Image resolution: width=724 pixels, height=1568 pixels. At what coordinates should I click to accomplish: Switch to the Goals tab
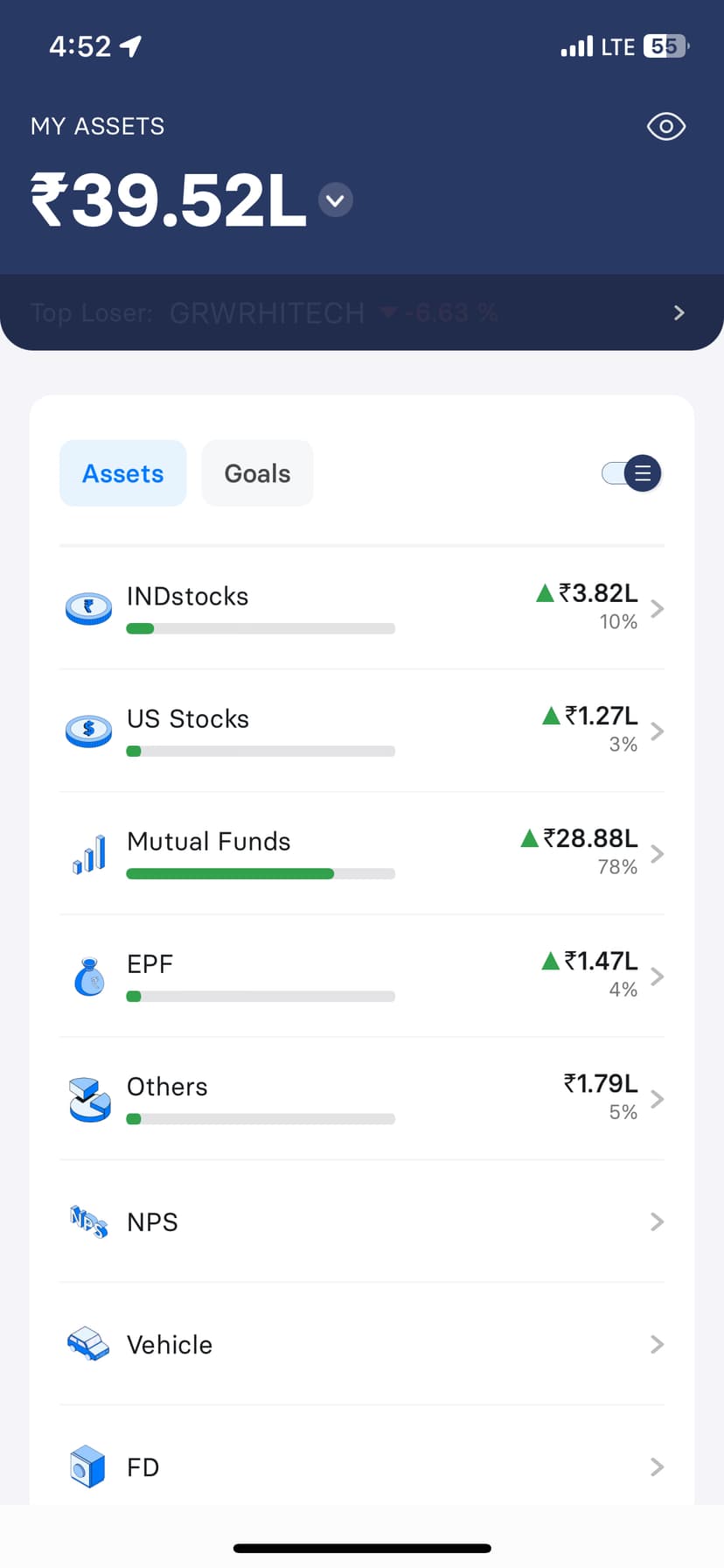pos(257,473)
